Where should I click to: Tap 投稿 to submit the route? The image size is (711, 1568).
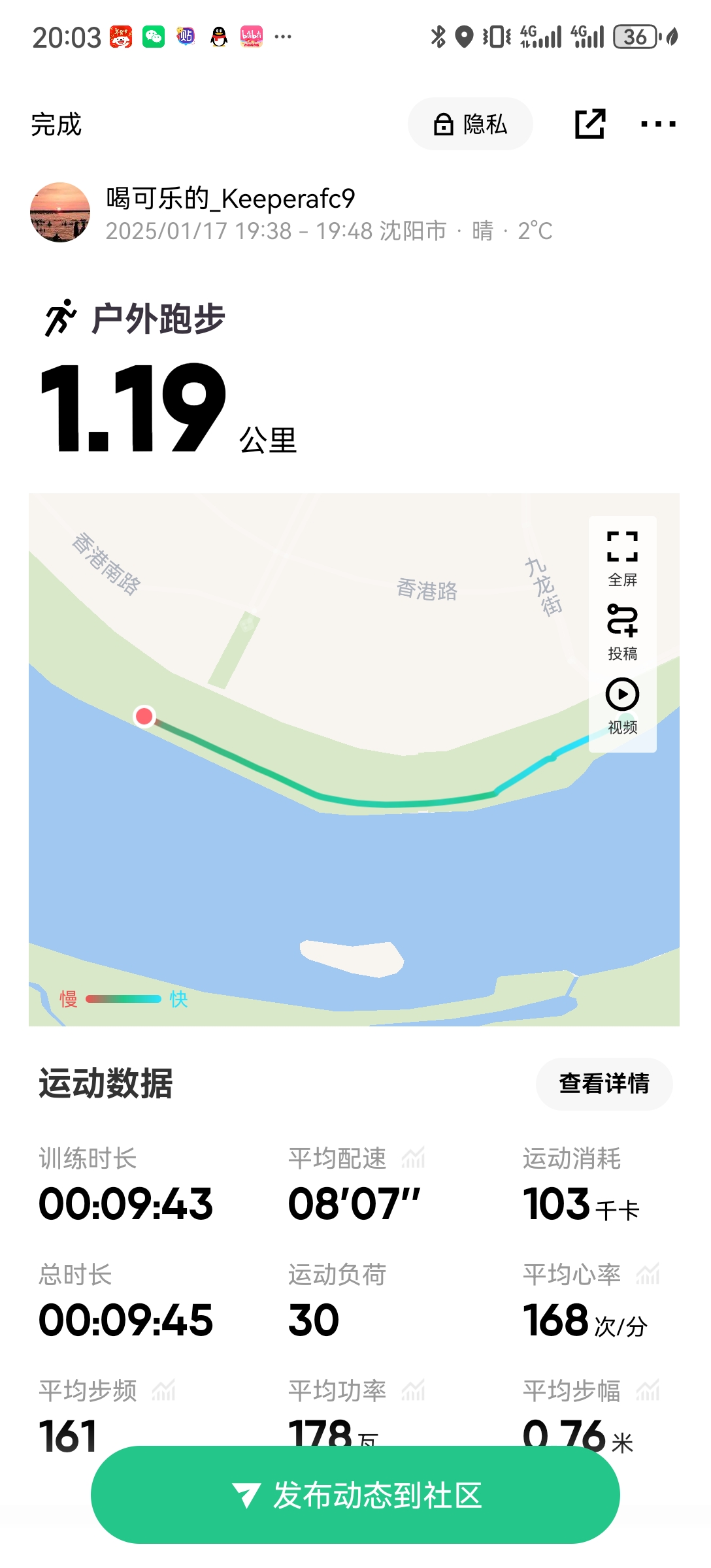[622, 631]
